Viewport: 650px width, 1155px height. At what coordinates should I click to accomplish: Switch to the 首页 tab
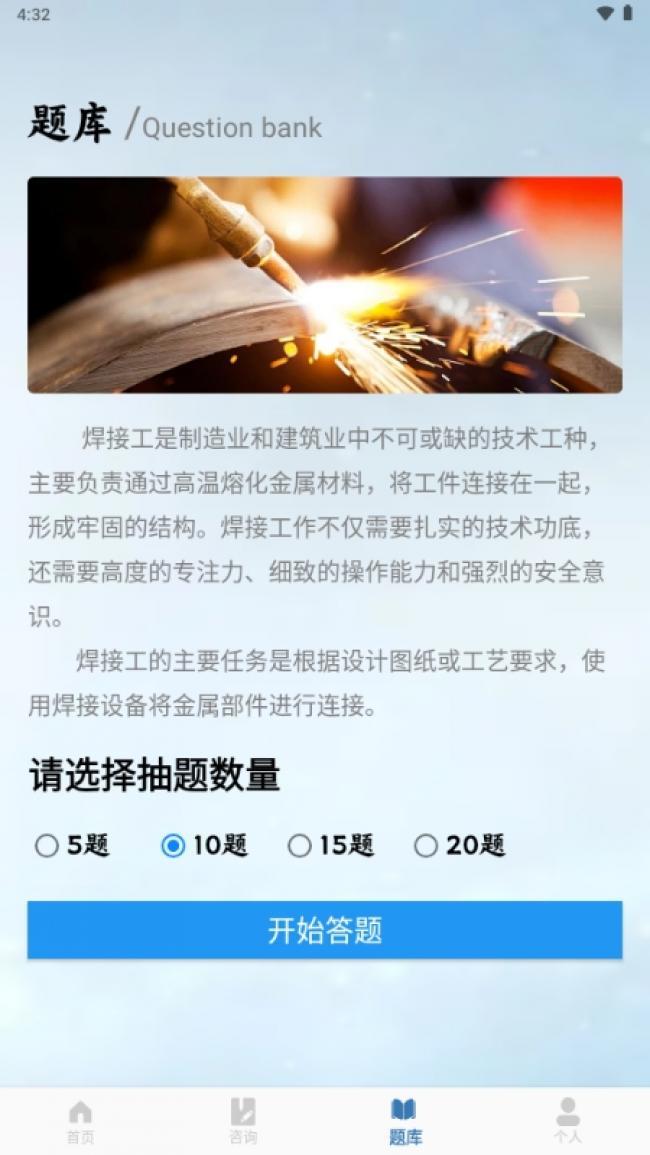(x=80, y=1121)
